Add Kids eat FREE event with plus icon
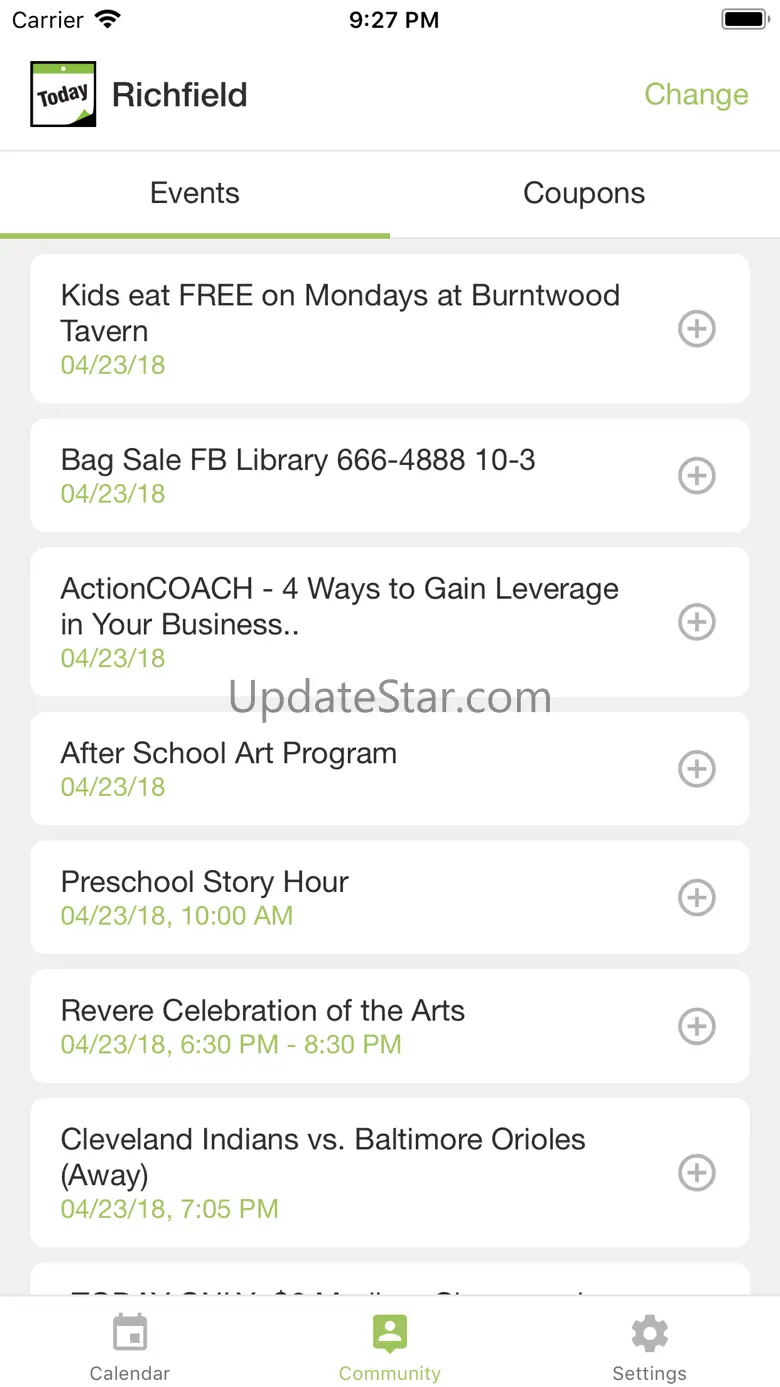The width and height of the screenshot is (780, 1387). click(697, 328)
